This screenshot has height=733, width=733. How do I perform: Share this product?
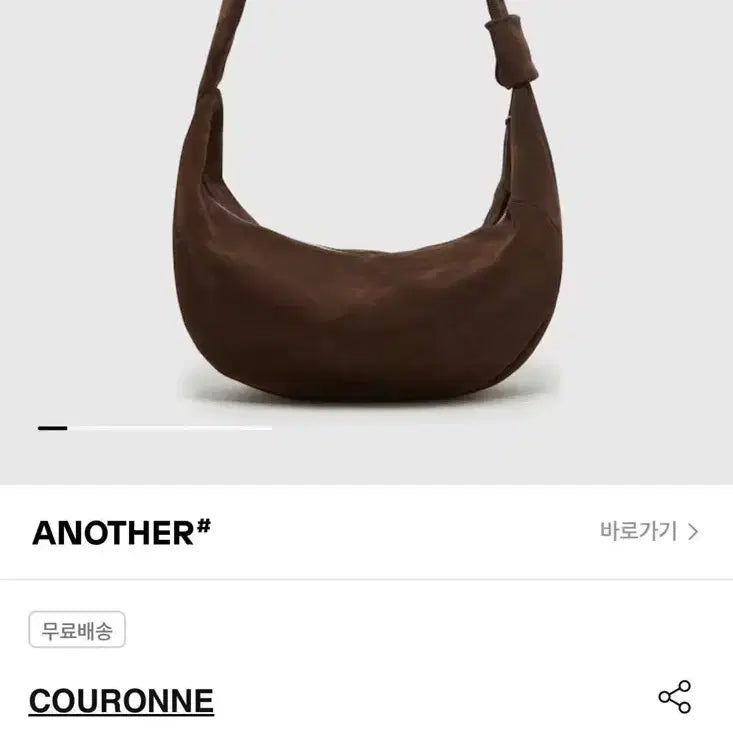pyautogui.click(x=674, y=697)
